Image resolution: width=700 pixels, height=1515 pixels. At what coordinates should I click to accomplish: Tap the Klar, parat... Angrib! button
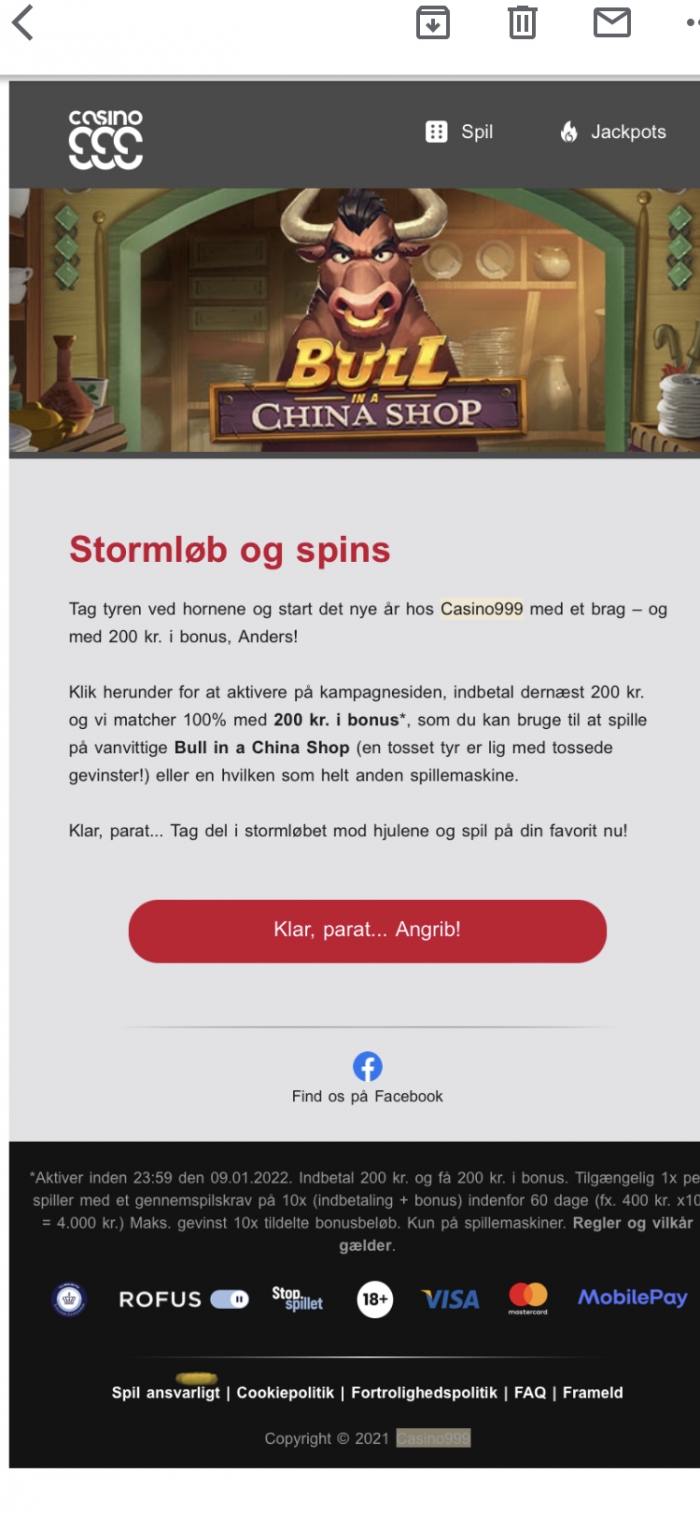coord(367,930)
